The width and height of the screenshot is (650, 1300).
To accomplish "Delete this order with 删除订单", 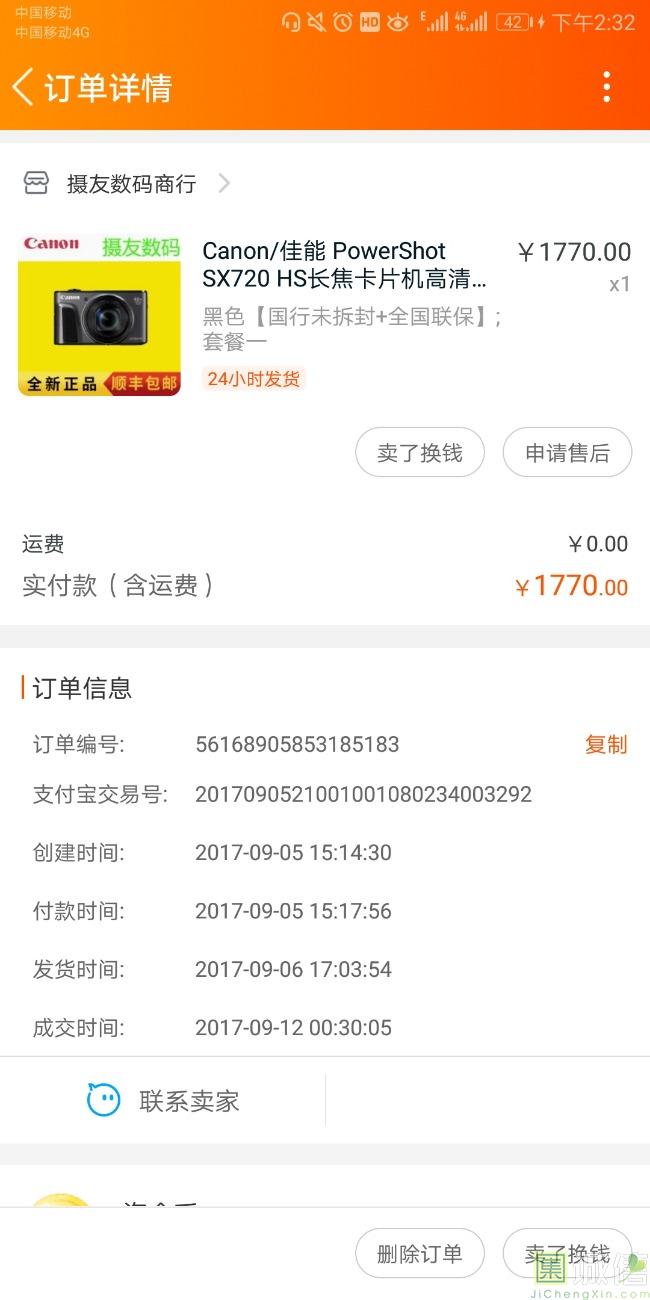I will tap(420, 1254).
